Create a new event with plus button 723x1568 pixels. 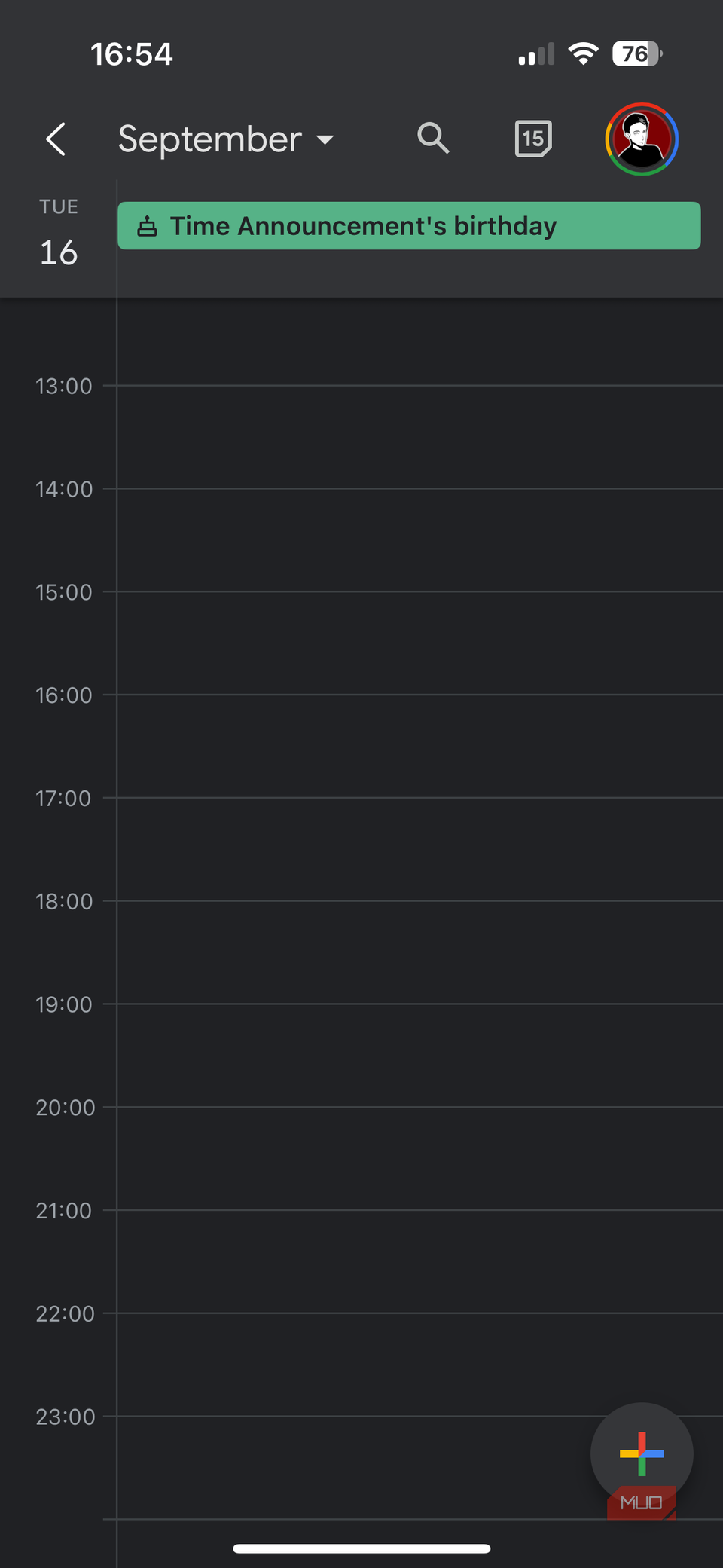tap(642, 1453)
